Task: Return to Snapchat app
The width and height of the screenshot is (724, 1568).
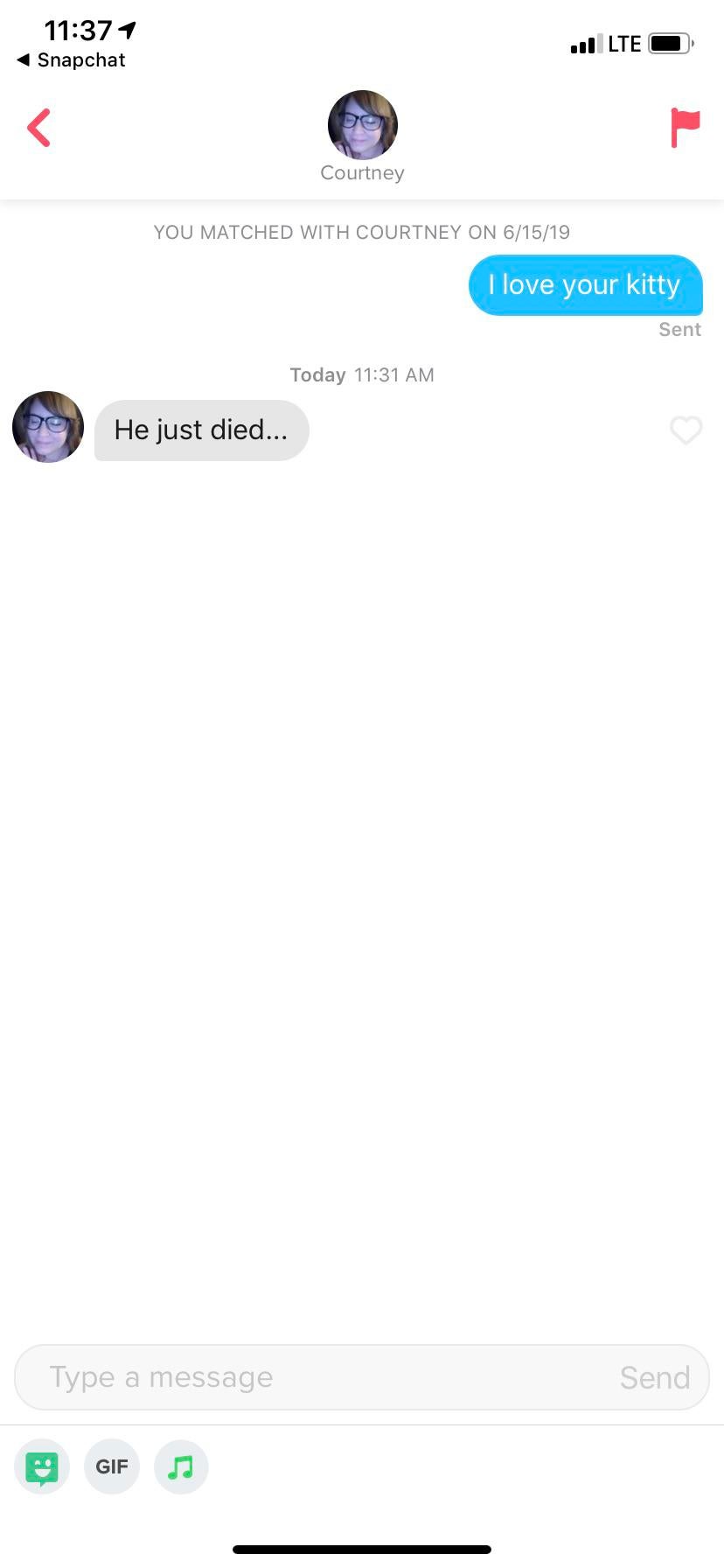Action: pos(72,60)
